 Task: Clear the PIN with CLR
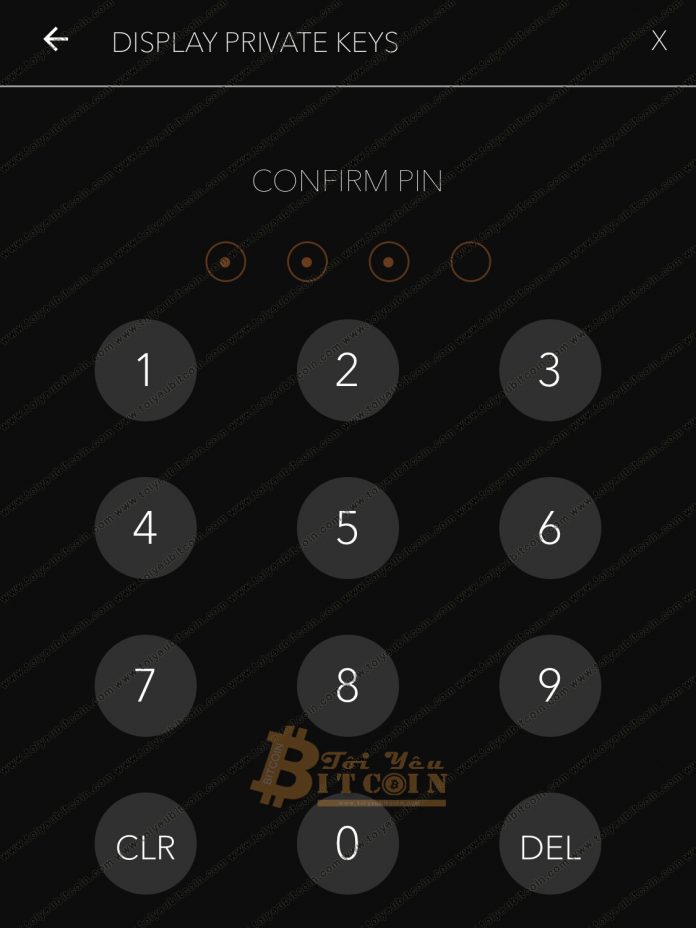(x=146, y=846)
